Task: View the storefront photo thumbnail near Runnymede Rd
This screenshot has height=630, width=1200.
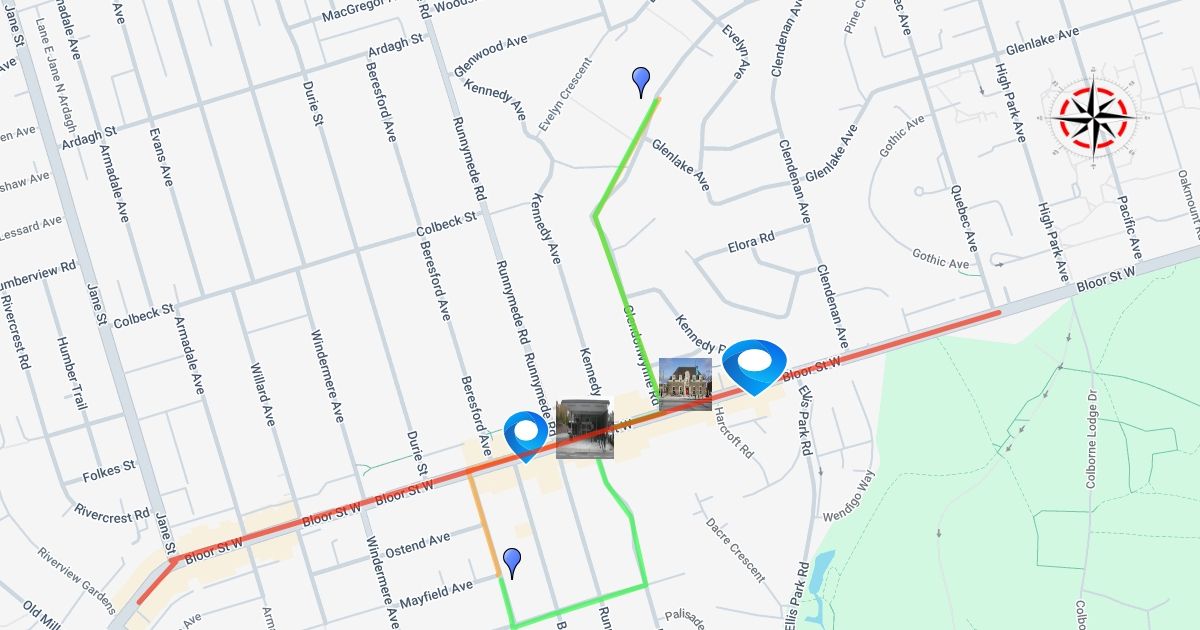Action: 583,429
